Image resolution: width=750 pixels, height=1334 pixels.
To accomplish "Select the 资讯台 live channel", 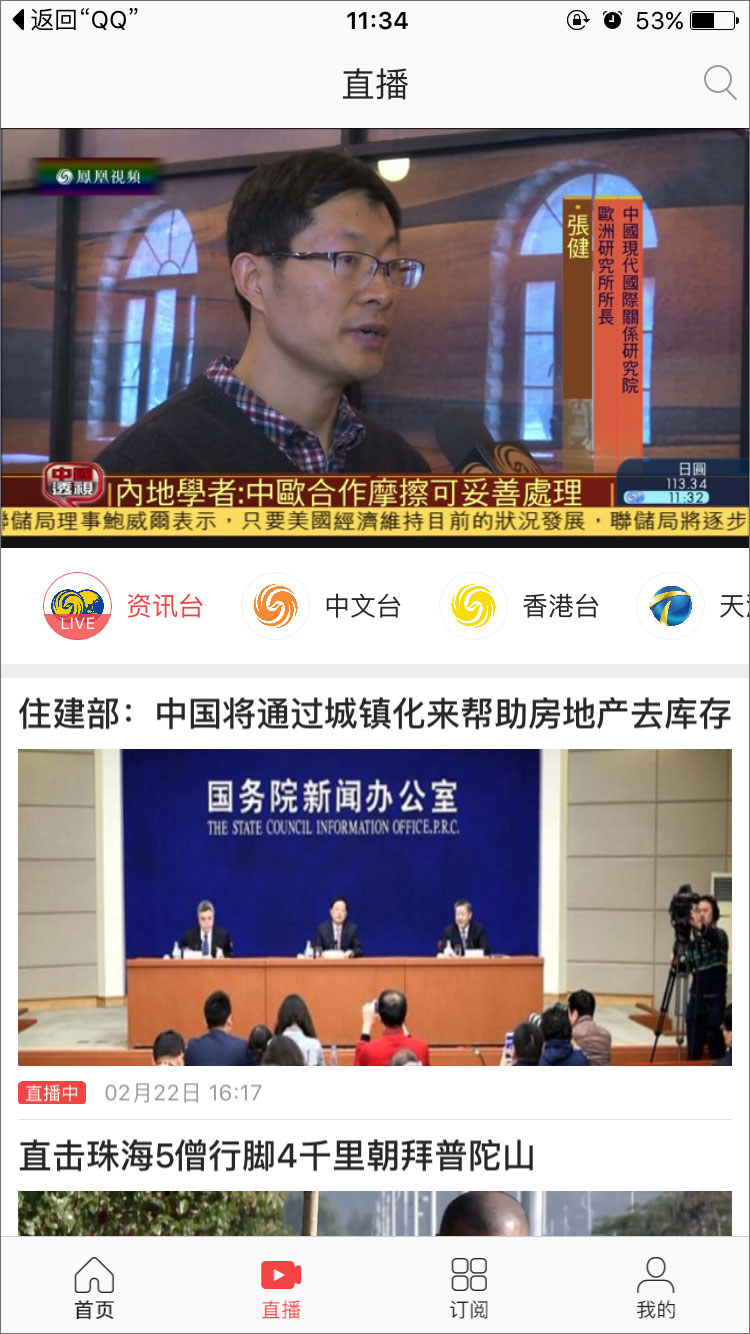I will click(x=124, y=606).
